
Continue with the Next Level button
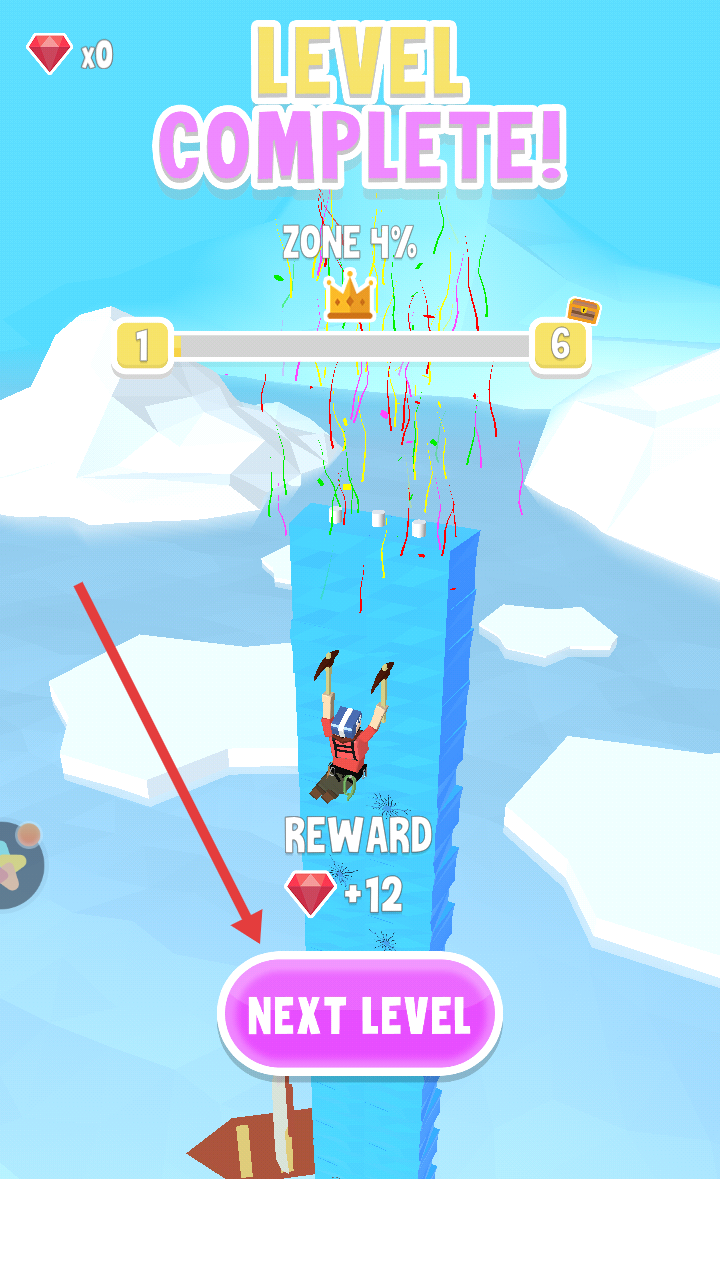(359, 1015)
